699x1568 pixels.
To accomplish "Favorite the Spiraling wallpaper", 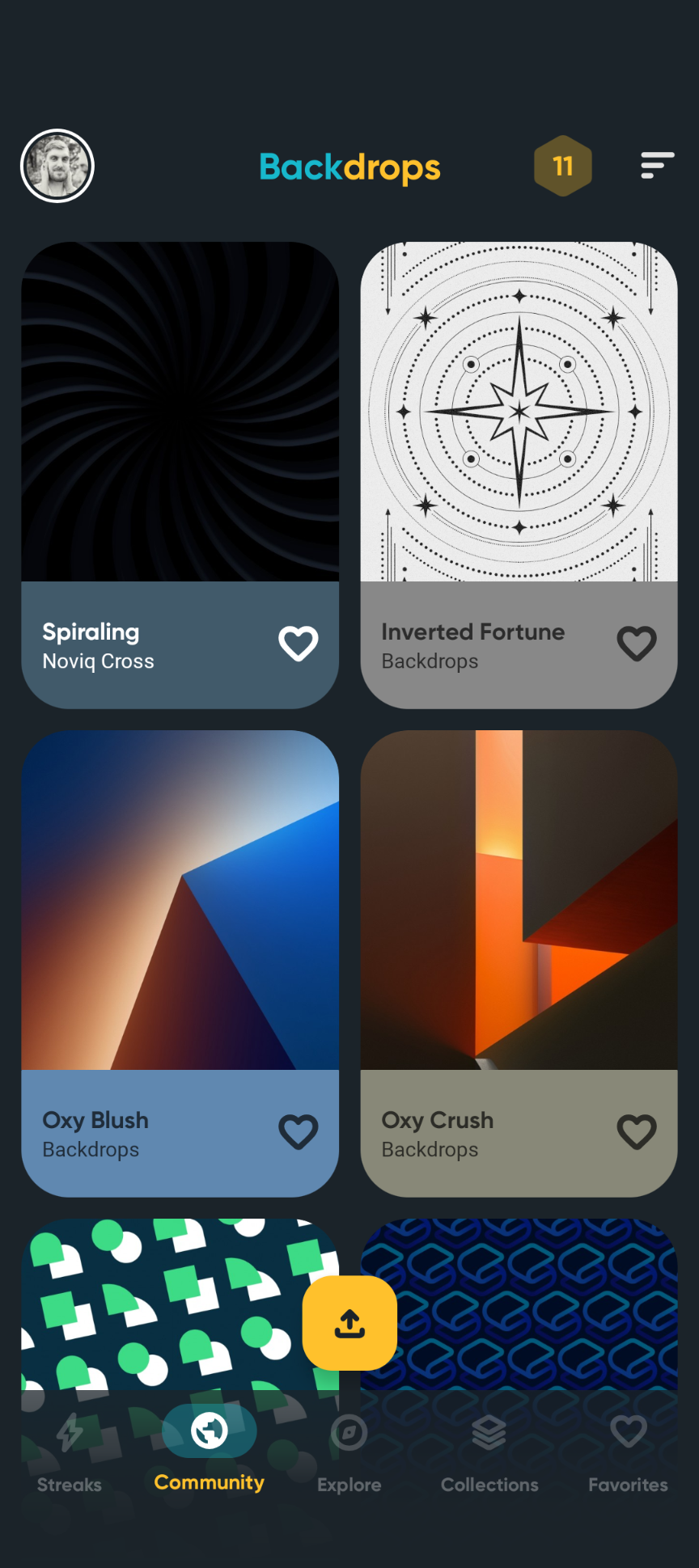I will pos(298,644).
